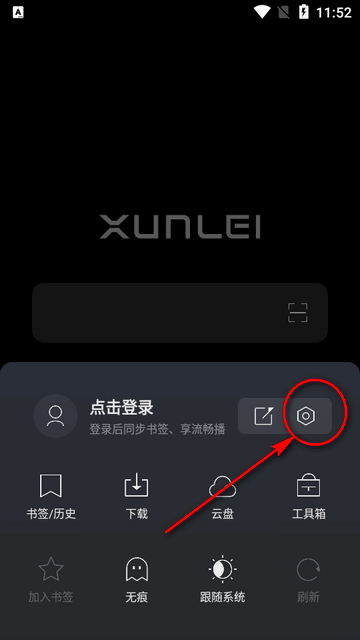Tap the share icon beside settings
The image size is (360, 640).
[x=263, y=416]
